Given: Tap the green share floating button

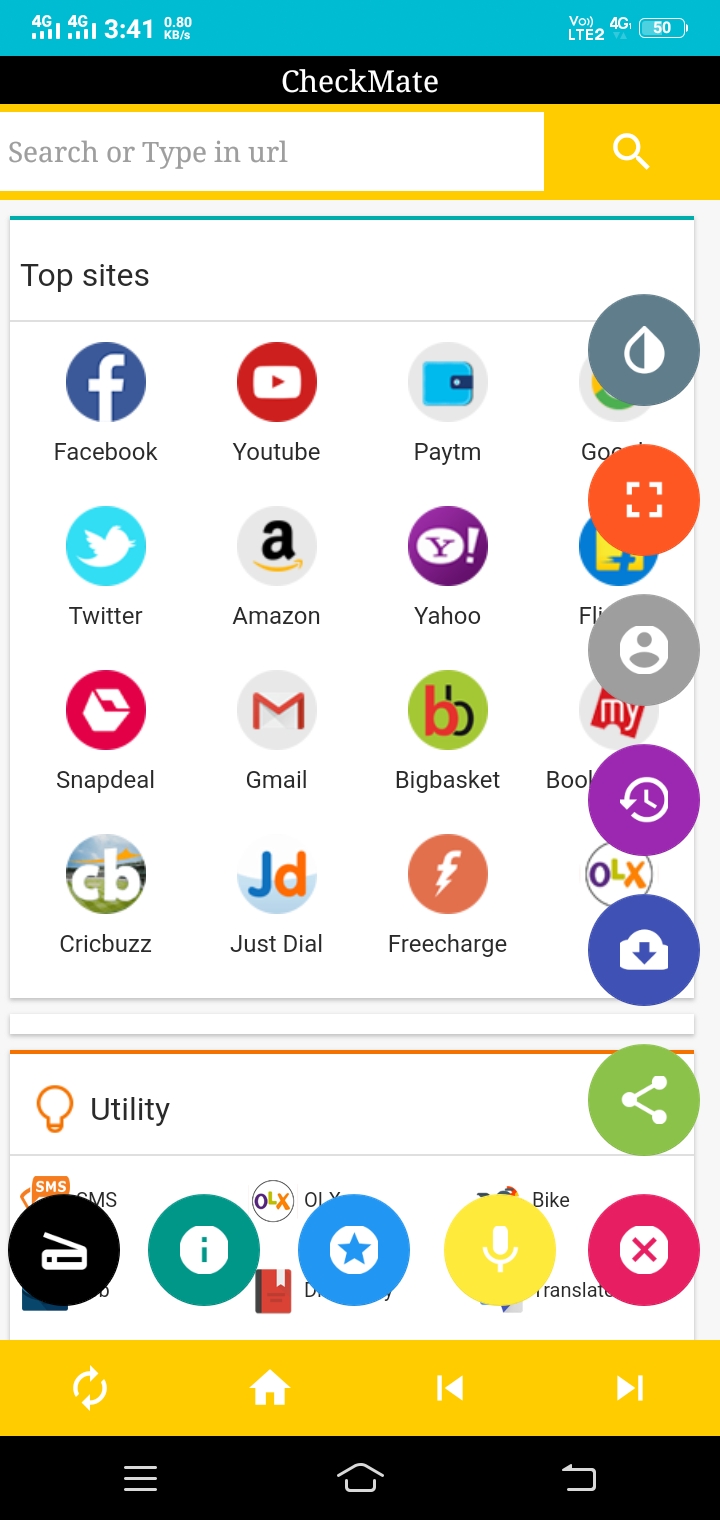Looking at the screenshot, I should pos(644,1100).
